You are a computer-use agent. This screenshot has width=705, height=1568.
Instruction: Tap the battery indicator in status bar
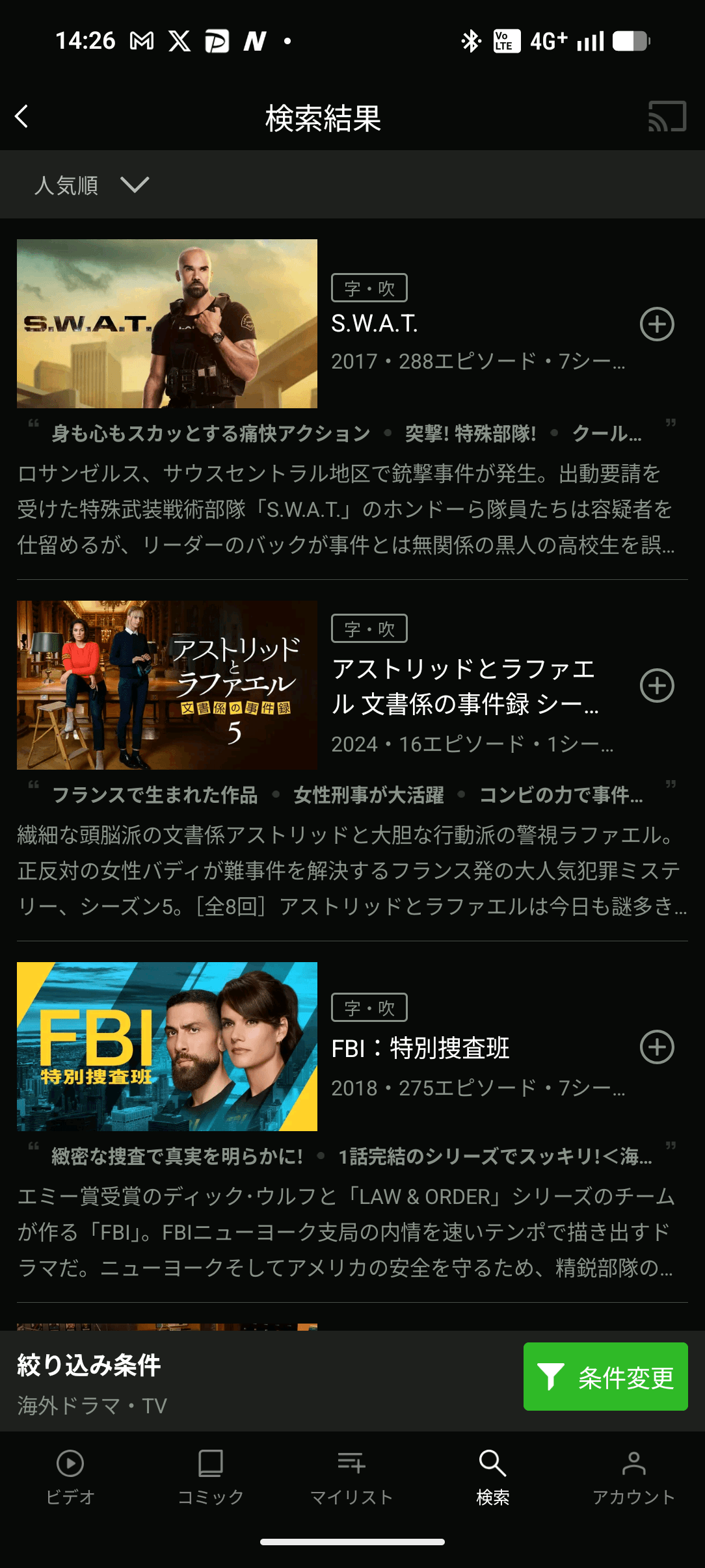click(632, 42)
